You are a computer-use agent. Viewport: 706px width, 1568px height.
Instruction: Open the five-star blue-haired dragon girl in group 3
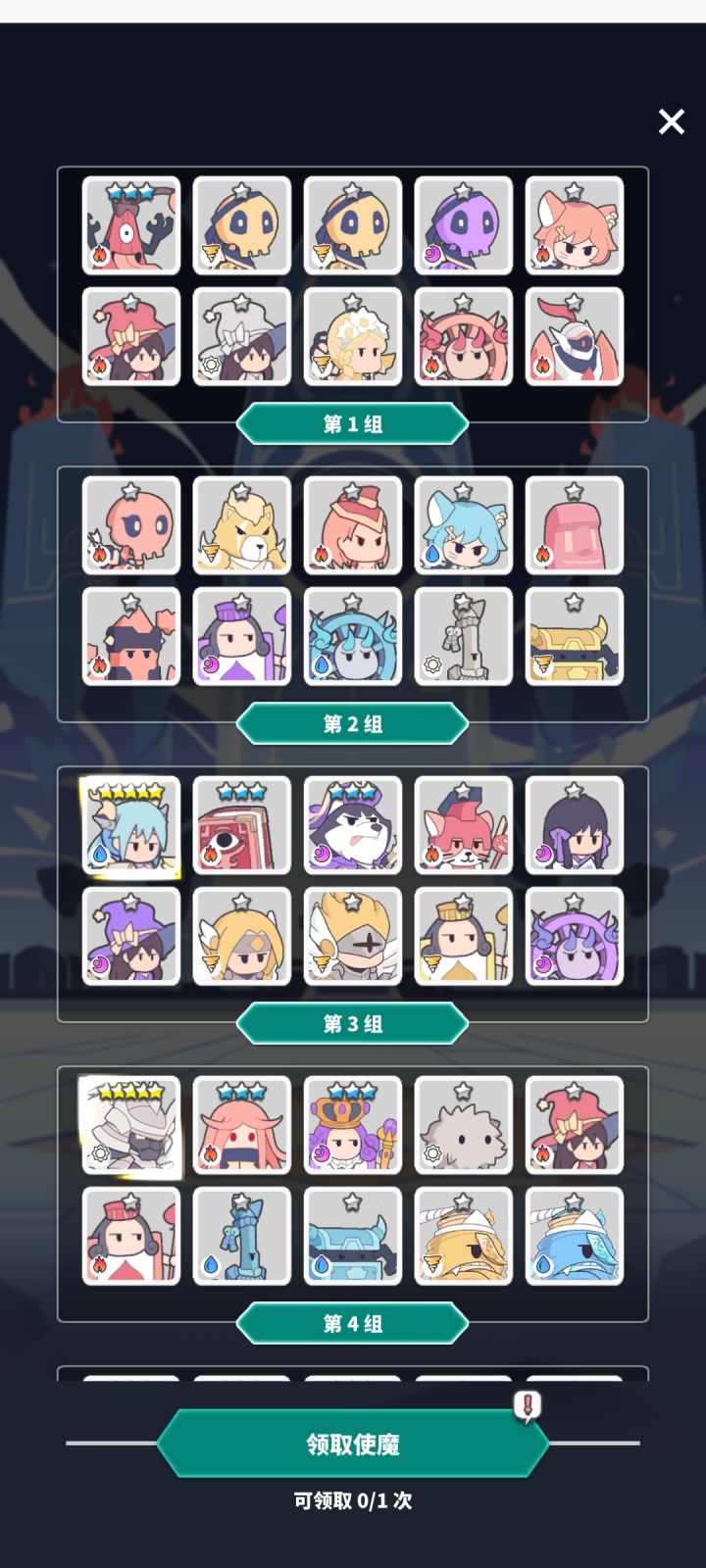(131, 825)
